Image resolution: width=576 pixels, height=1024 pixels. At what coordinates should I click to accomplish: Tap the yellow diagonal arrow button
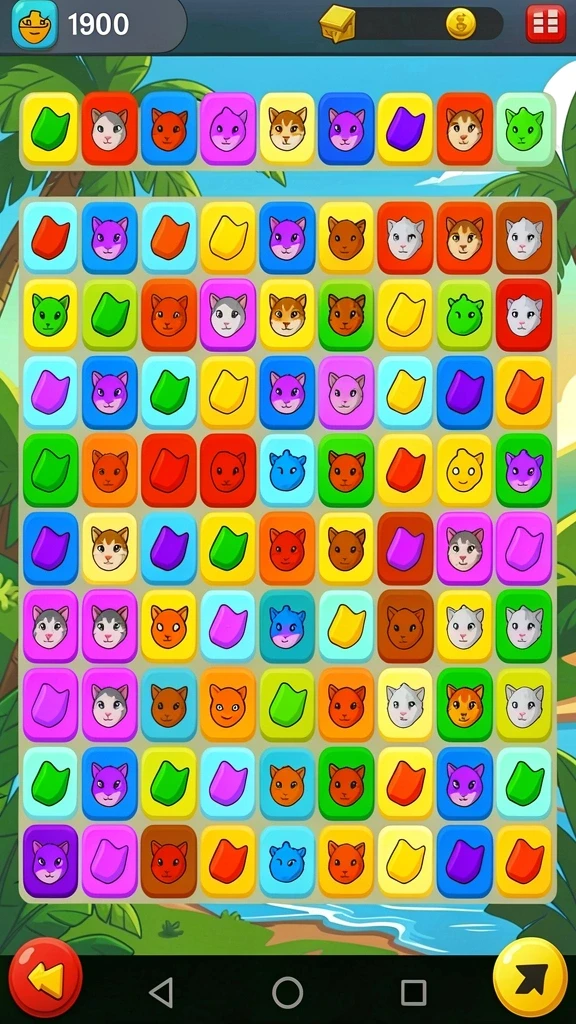(x=530, y=978)
